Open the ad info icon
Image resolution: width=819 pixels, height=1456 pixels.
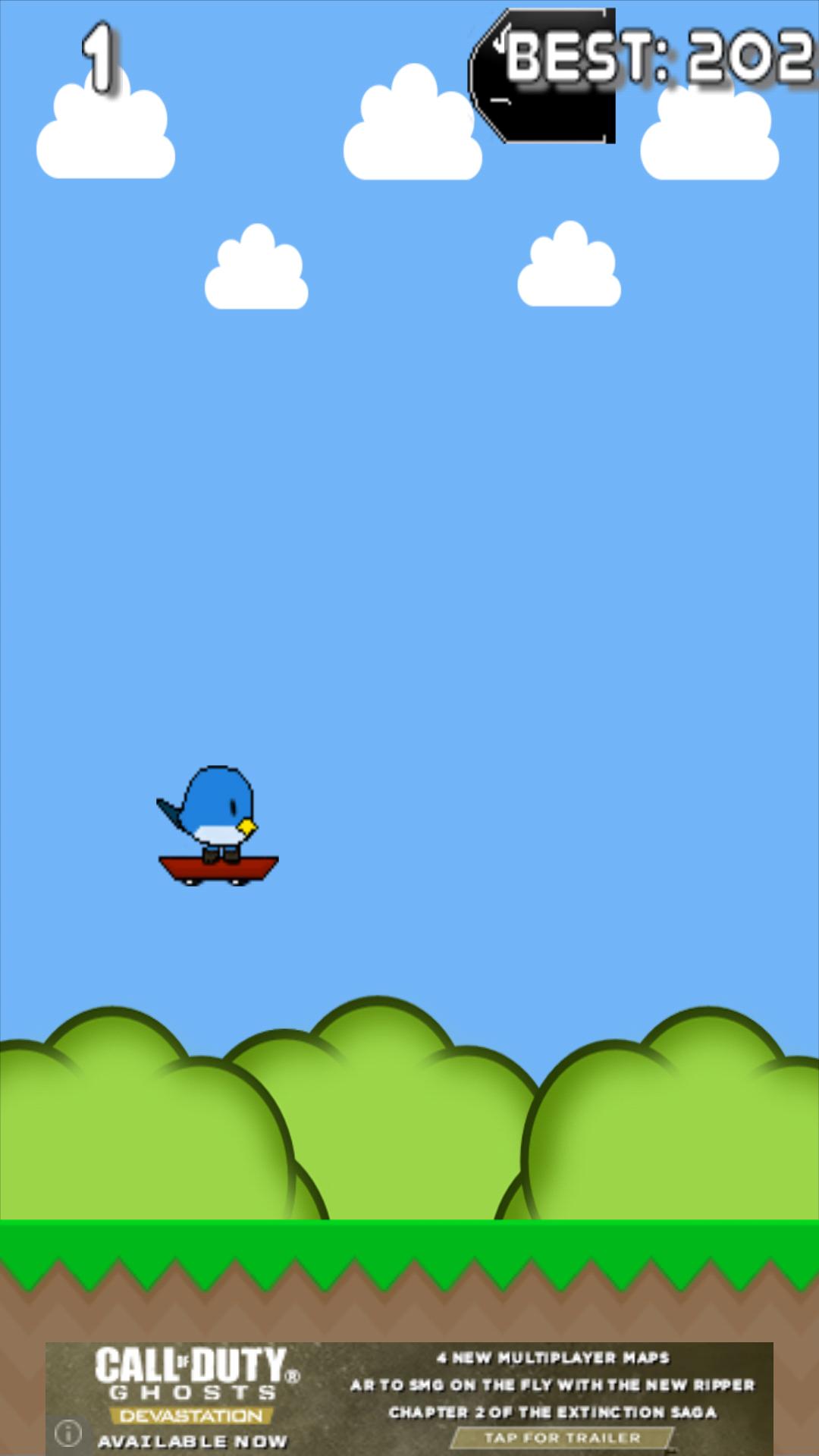[68, 1432]
